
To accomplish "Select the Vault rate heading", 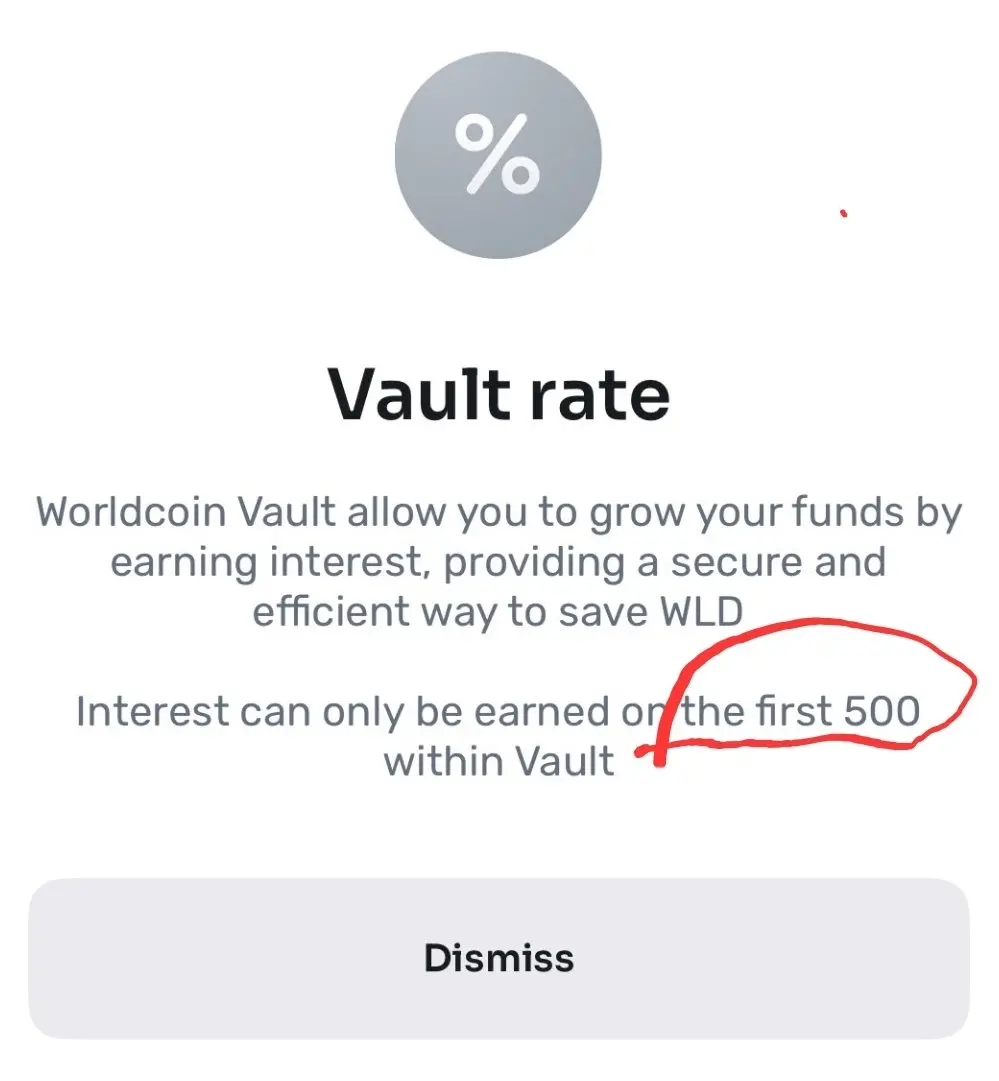I will coord(499,394).
